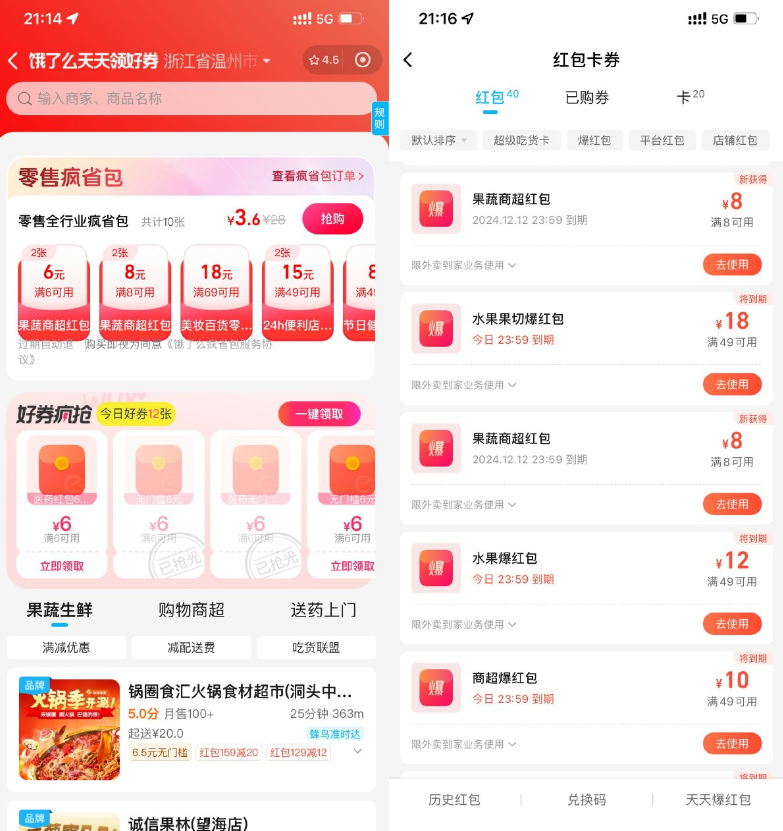This screenshot has height=831, width=783.
Task: Open 兑换码 at the bottom
Action: point(586,800)
